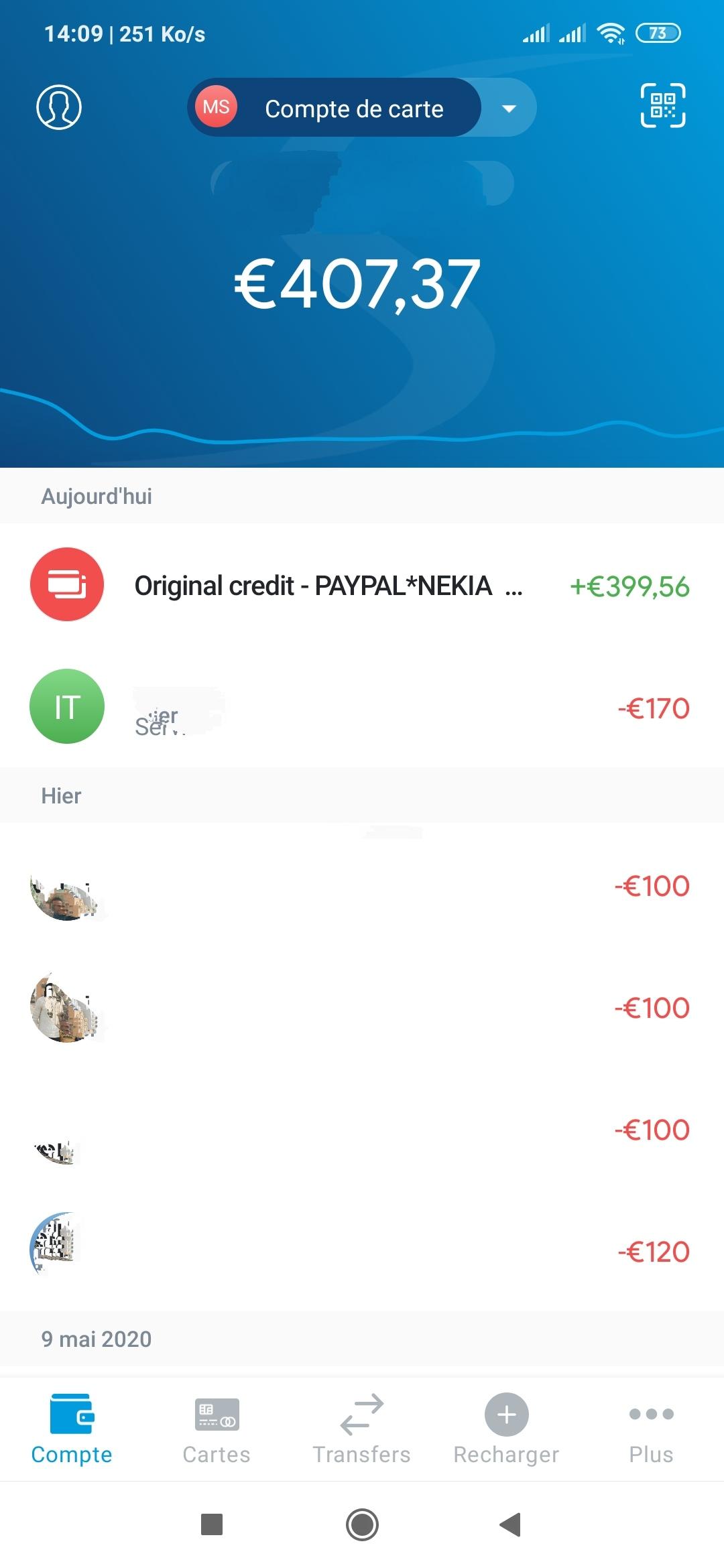This screenshot has height=1568, width=724.
Task: Open the QR code scanner
Action: pos(662,106)
